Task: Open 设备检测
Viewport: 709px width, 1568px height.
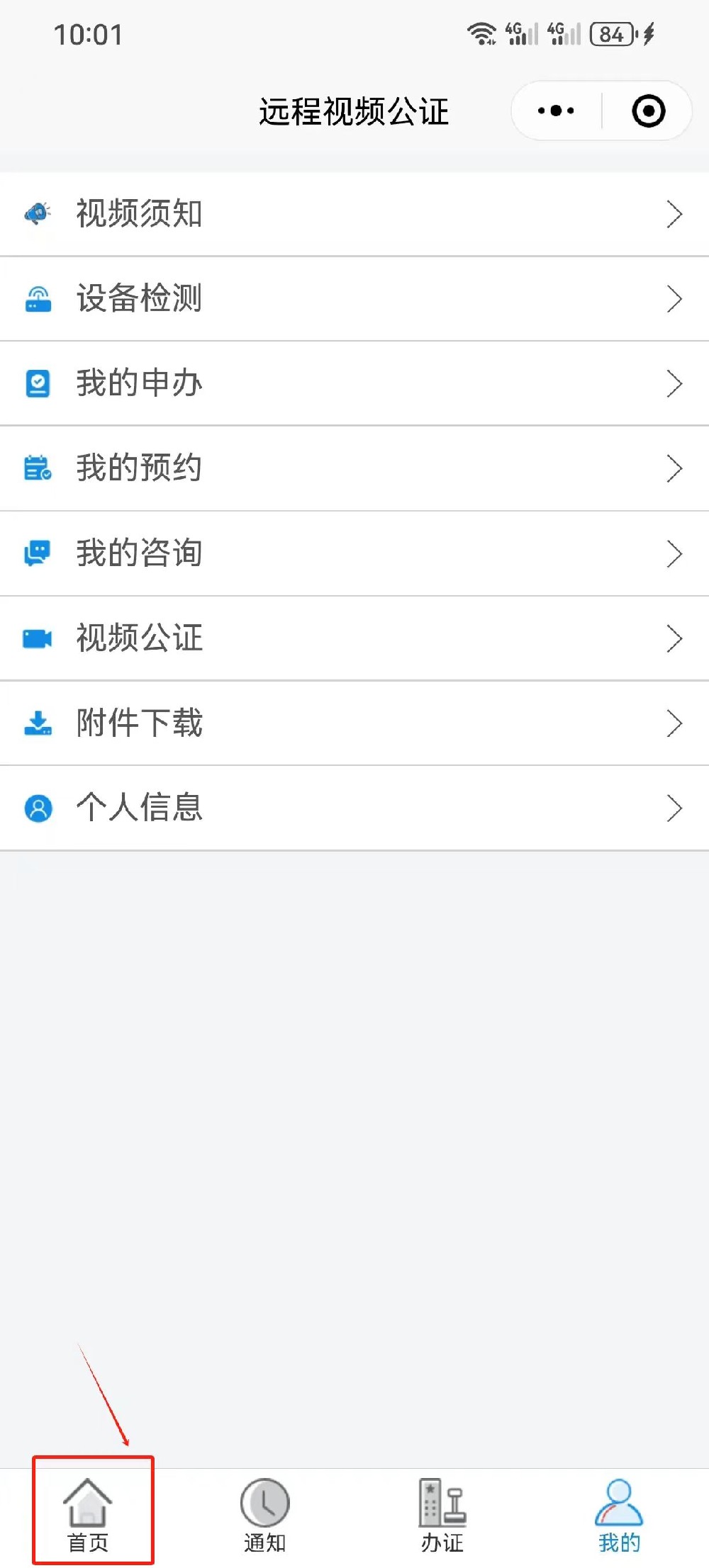Action: click(x=354, y=299)
